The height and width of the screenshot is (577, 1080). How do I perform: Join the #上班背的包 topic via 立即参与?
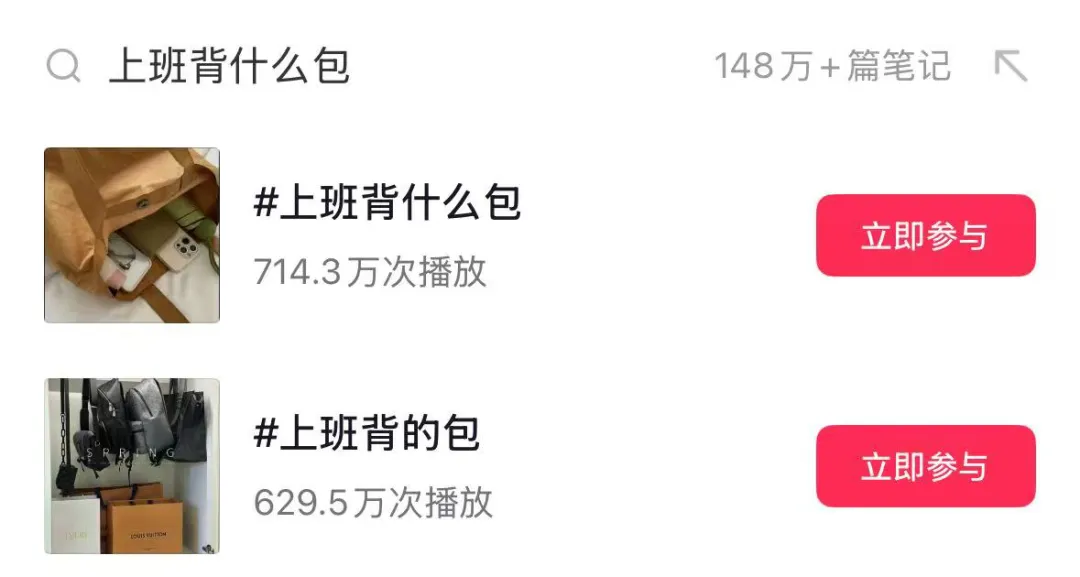point(925,467)
